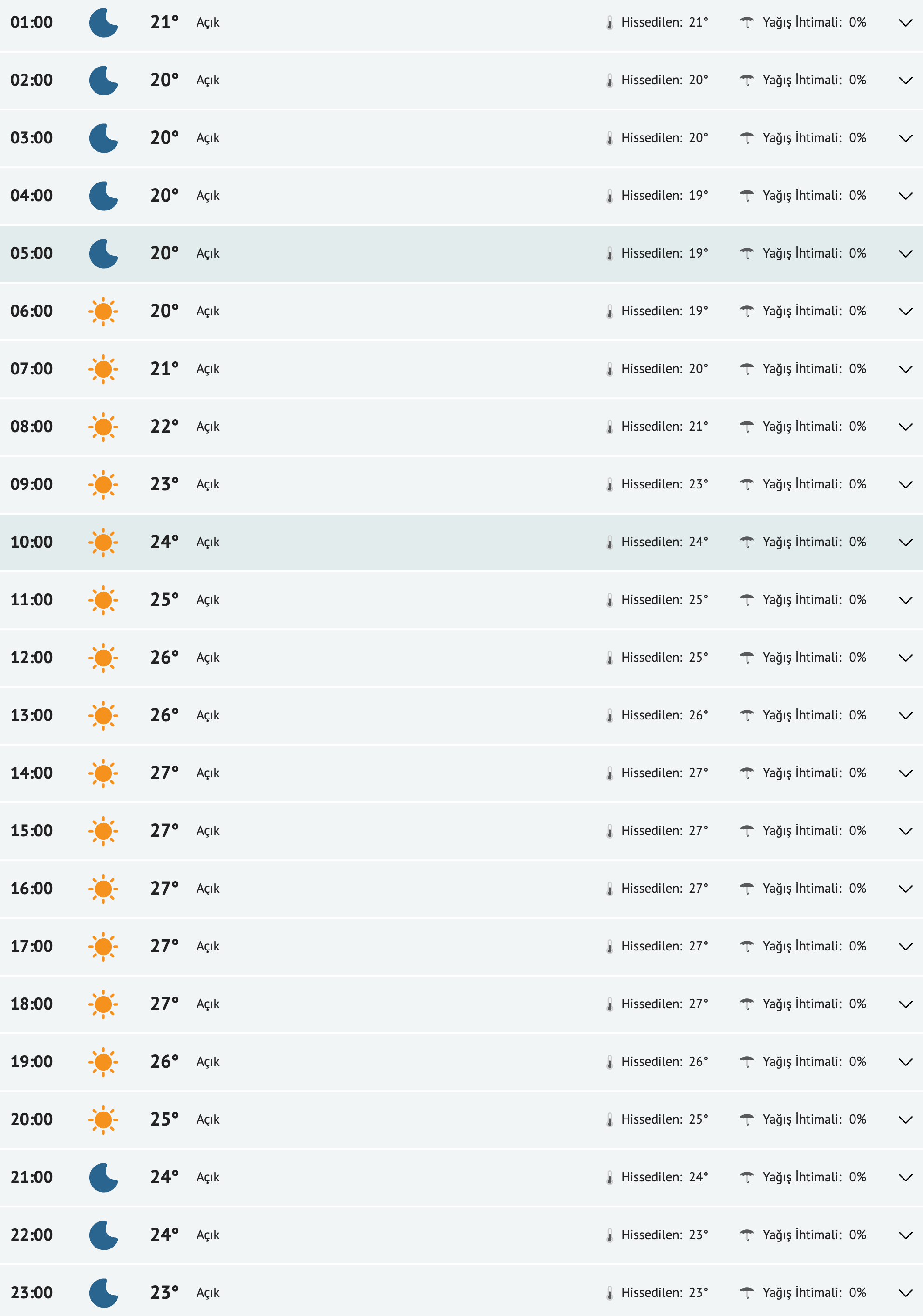923x1316 pixels.
Task: Expand the 05:00 row chevron
Action: (x=905, y=254)
